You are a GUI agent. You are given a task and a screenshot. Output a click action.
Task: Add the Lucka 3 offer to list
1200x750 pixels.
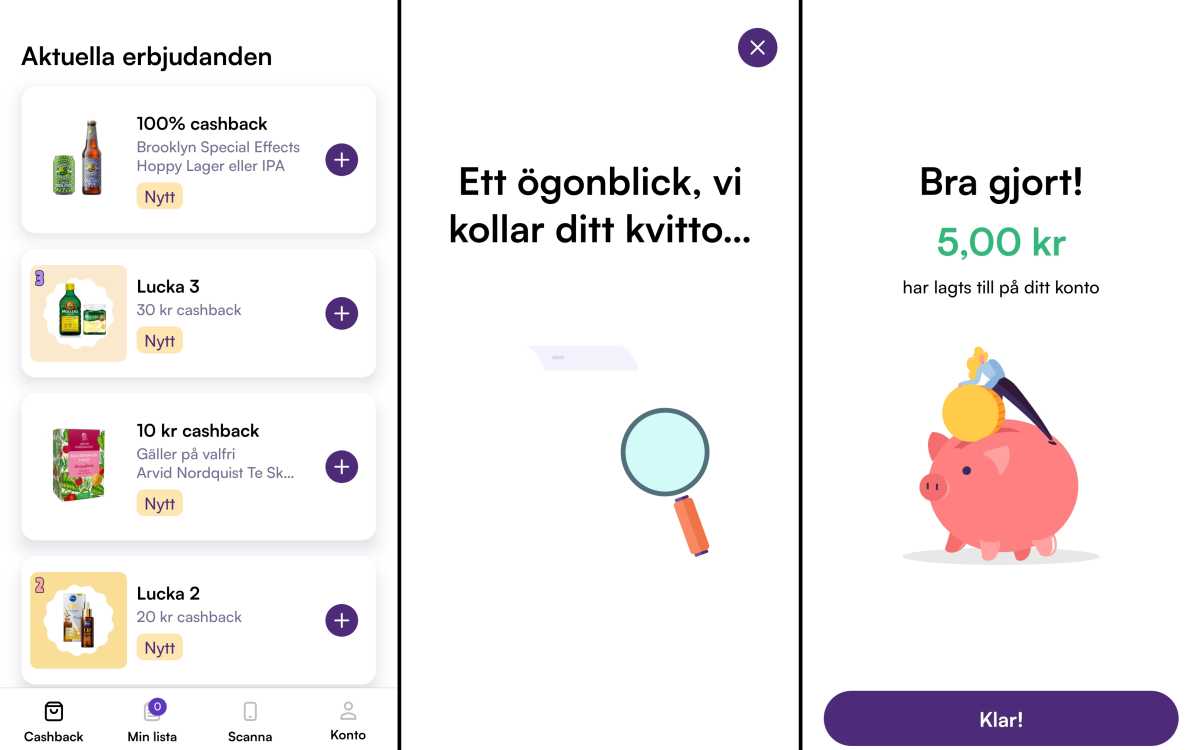(342, 313)
